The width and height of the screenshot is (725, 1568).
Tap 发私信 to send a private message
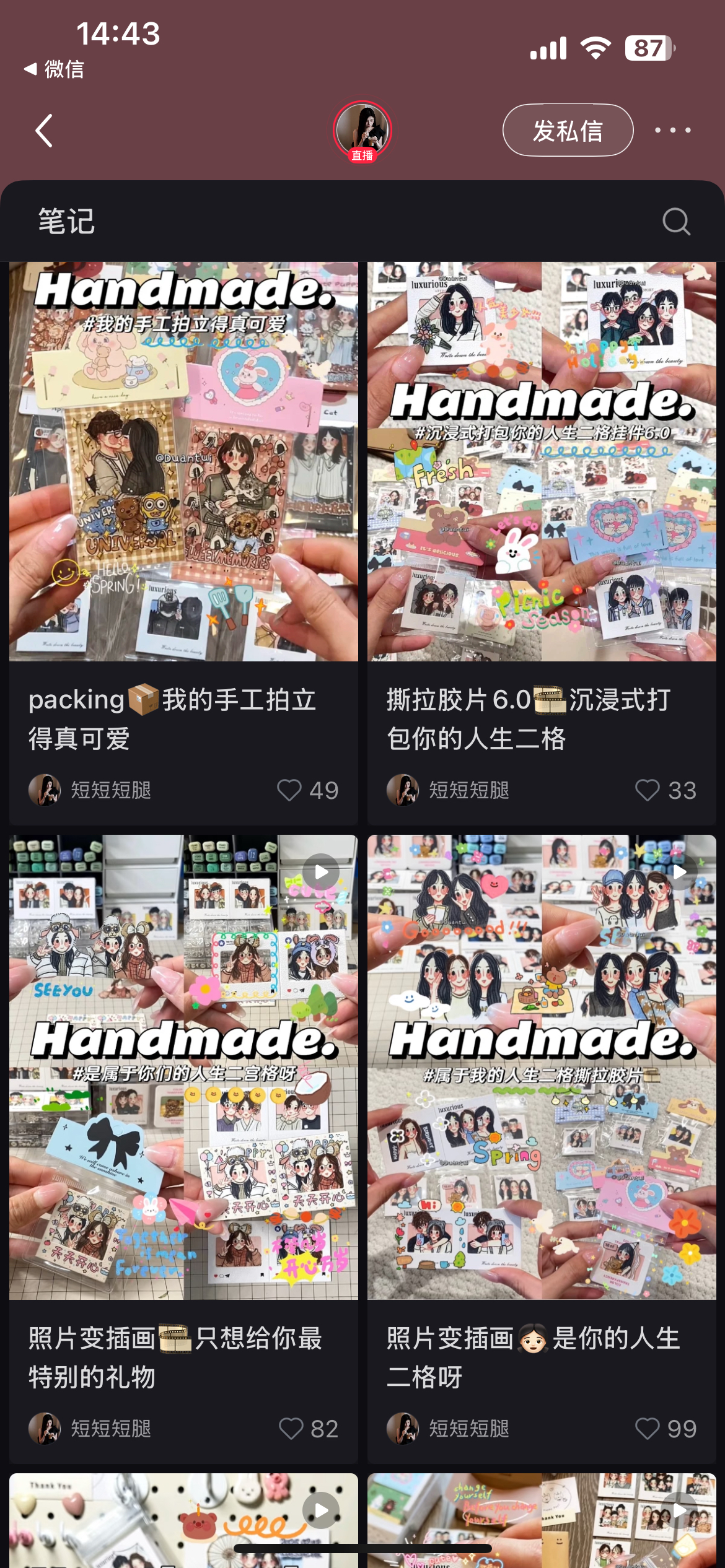coord(568,131)
